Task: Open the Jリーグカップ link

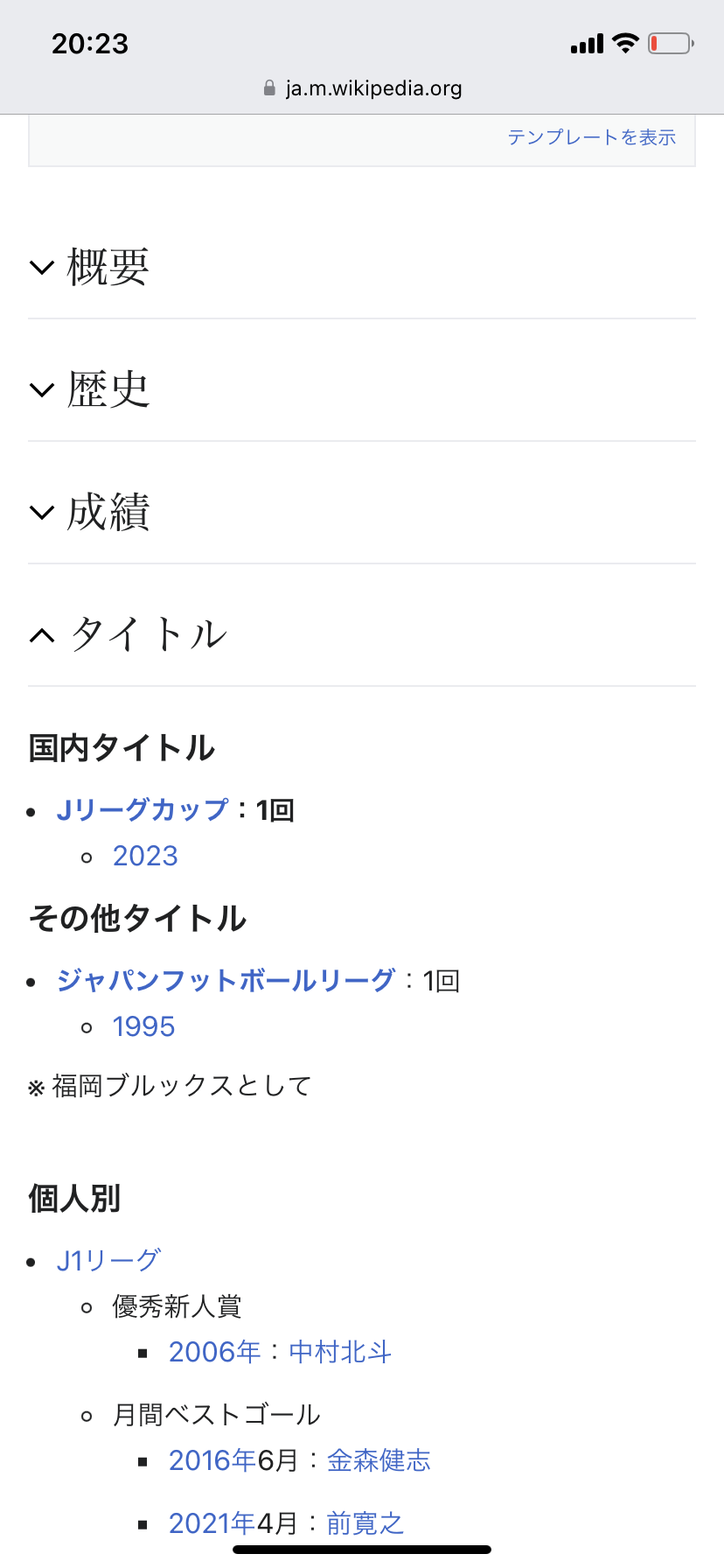Action: [x=143, y=809]
